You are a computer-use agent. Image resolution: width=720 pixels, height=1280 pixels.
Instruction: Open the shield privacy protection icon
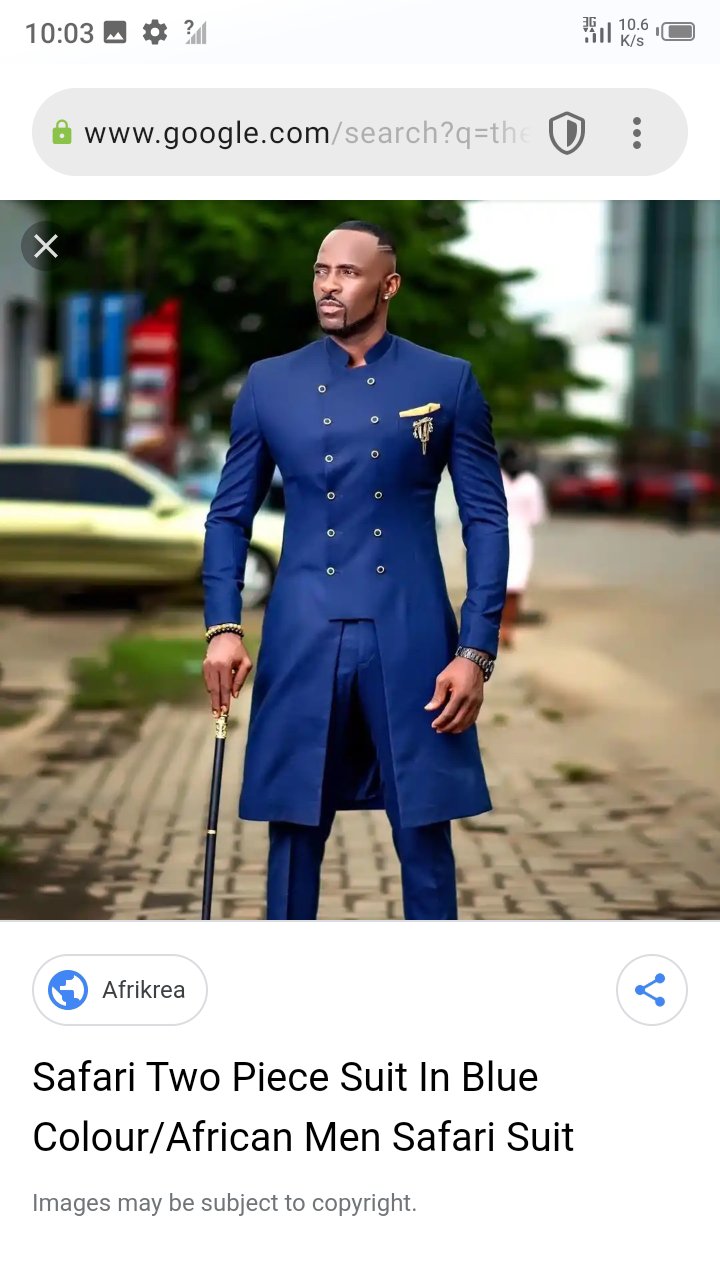click(x=567, y=133)
